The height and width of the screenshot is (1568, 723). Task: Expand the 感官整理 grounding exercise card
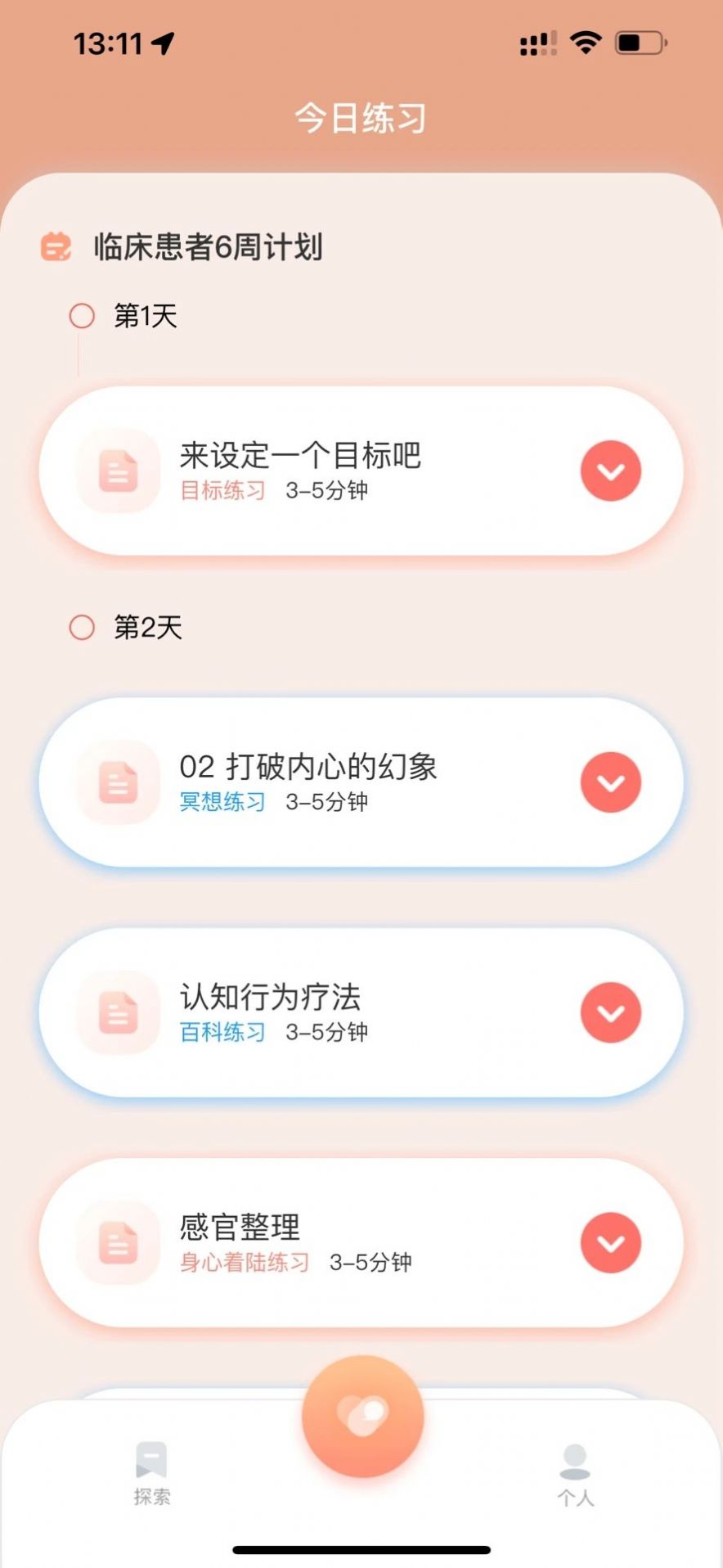[x=609, y=1243]
